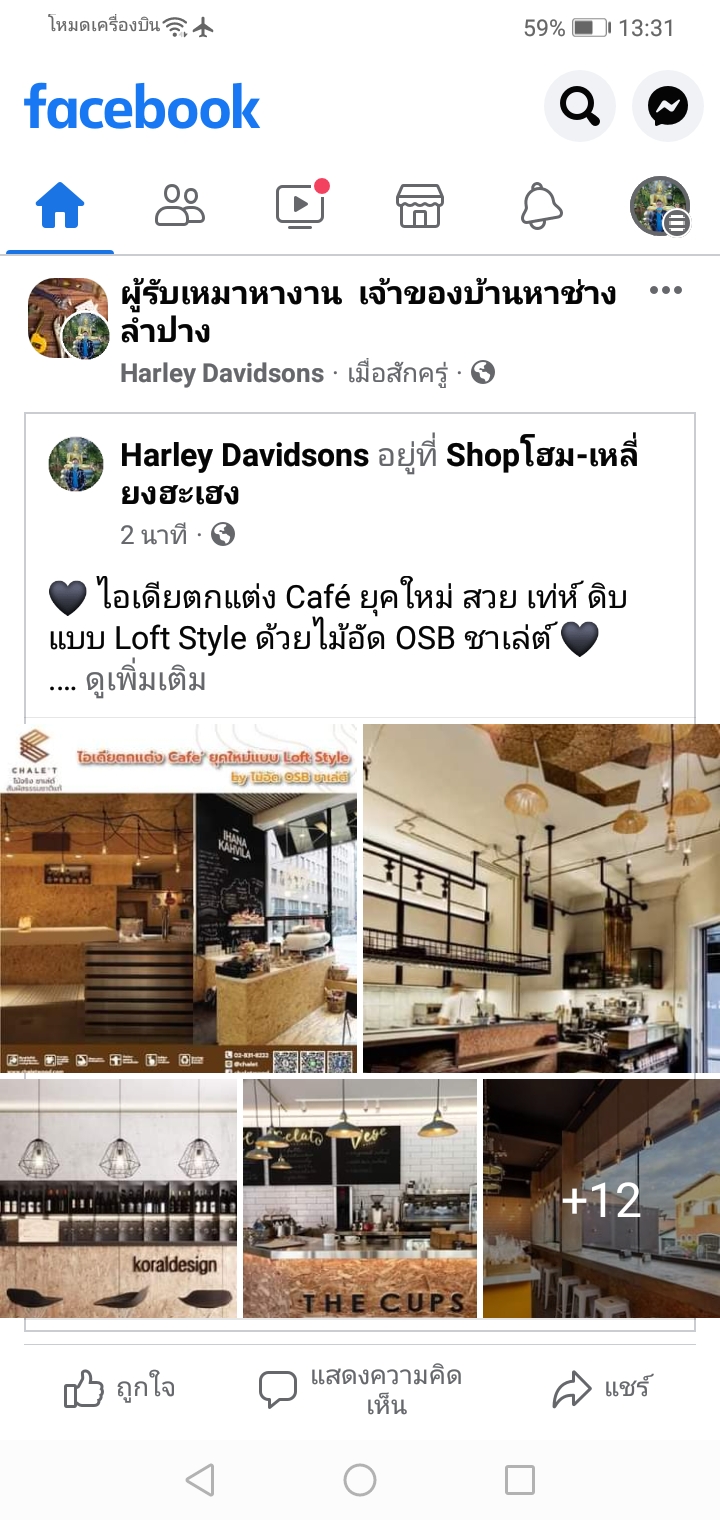Open the notifications bell tab
This screenshot has height=1520, width=720.
541,207
